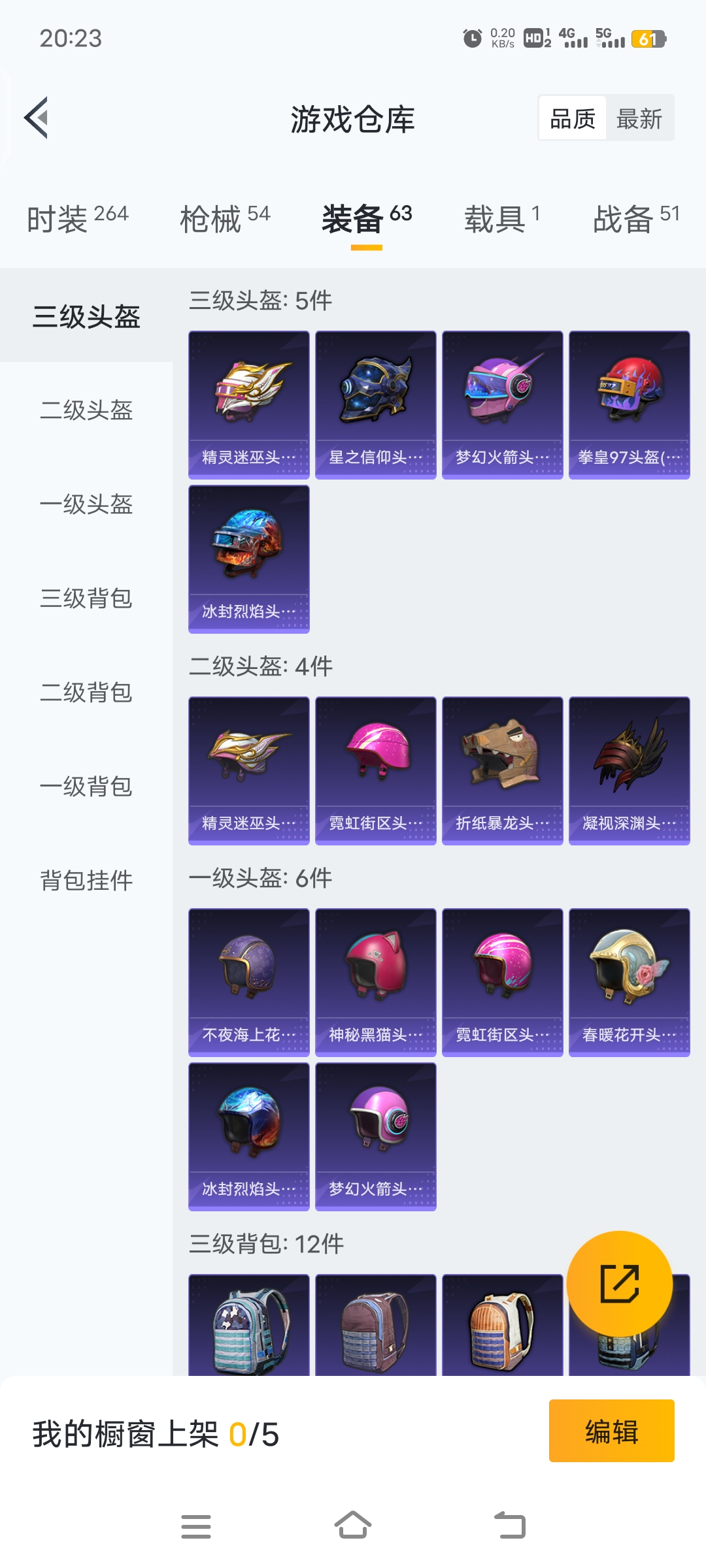
Task: Select 一级背包 in the side menu
Action: click(86, 787)
